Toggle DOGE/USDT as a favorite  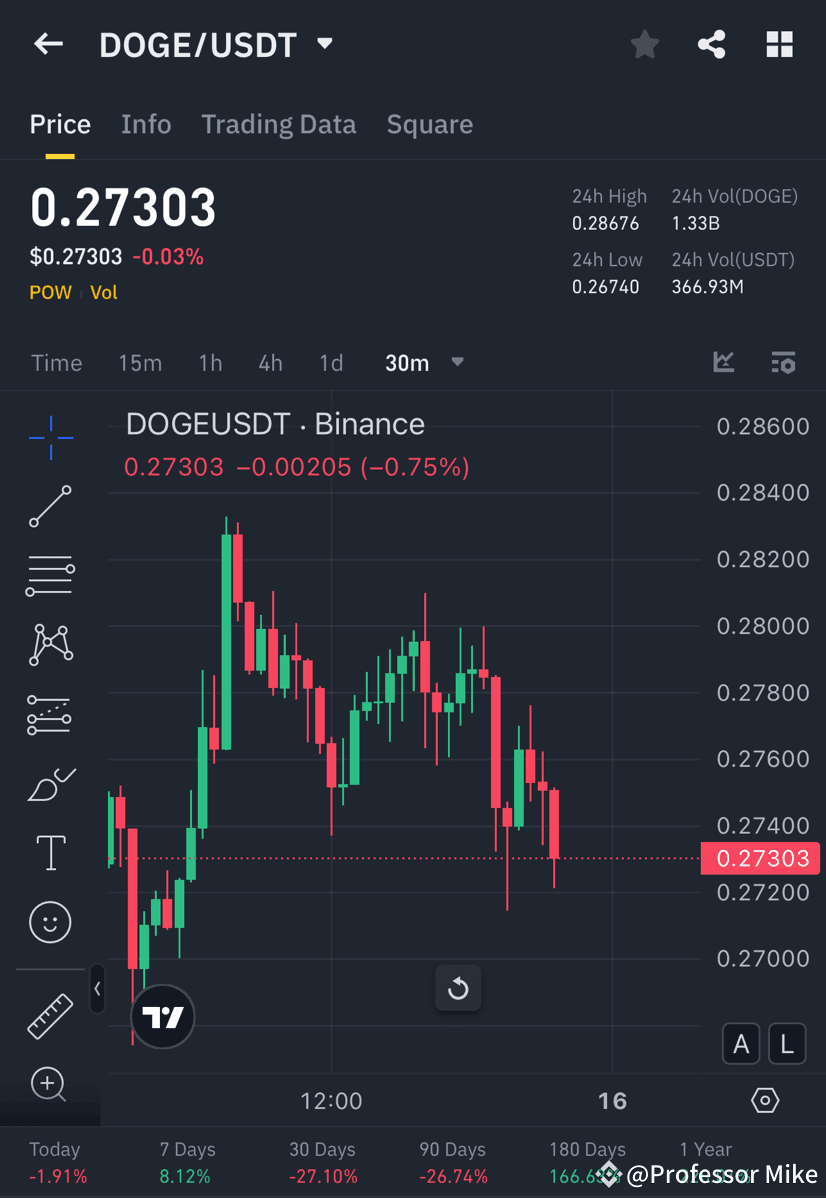point(644,44)
